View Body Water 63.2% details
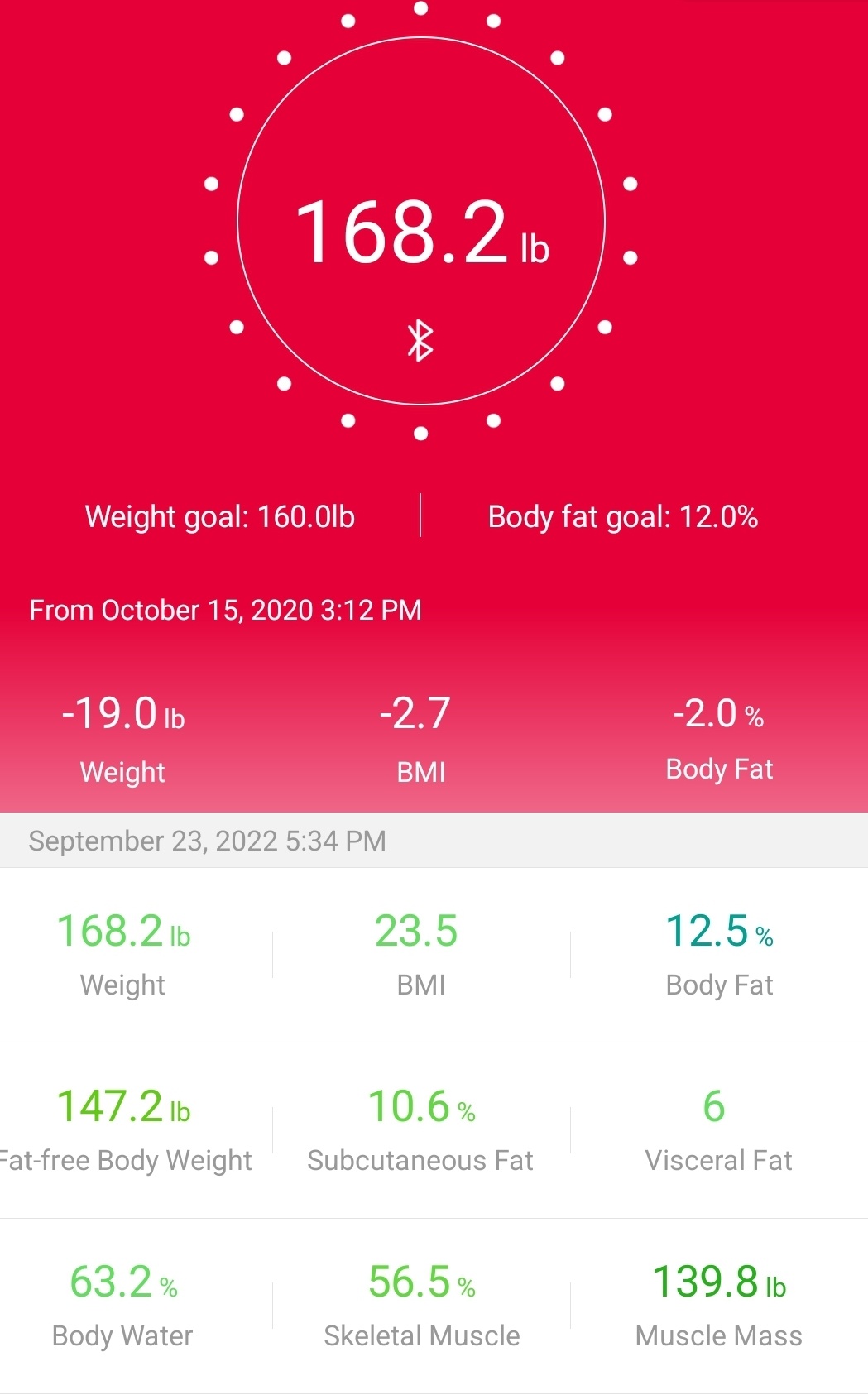 coord(123,1306)
